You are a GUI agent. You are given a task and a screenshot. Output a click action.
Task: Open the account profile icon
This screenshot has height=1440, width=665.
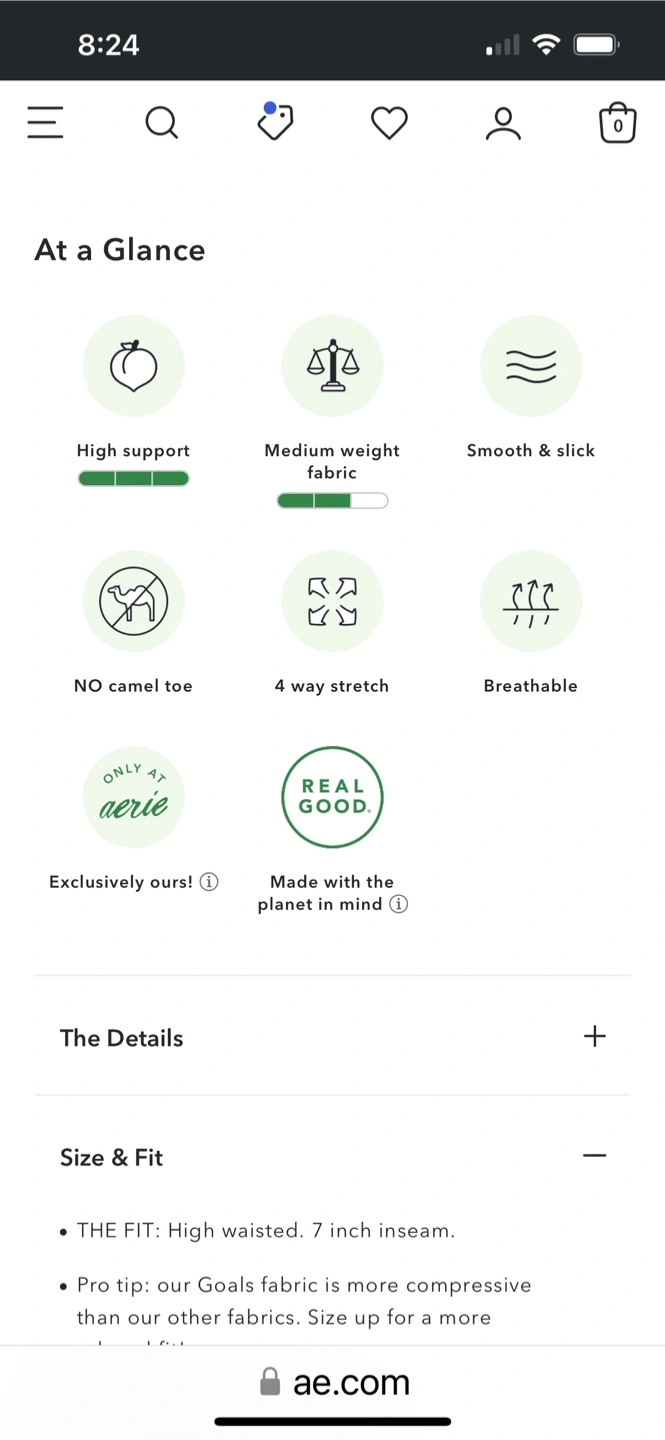[x=503, y=123]
